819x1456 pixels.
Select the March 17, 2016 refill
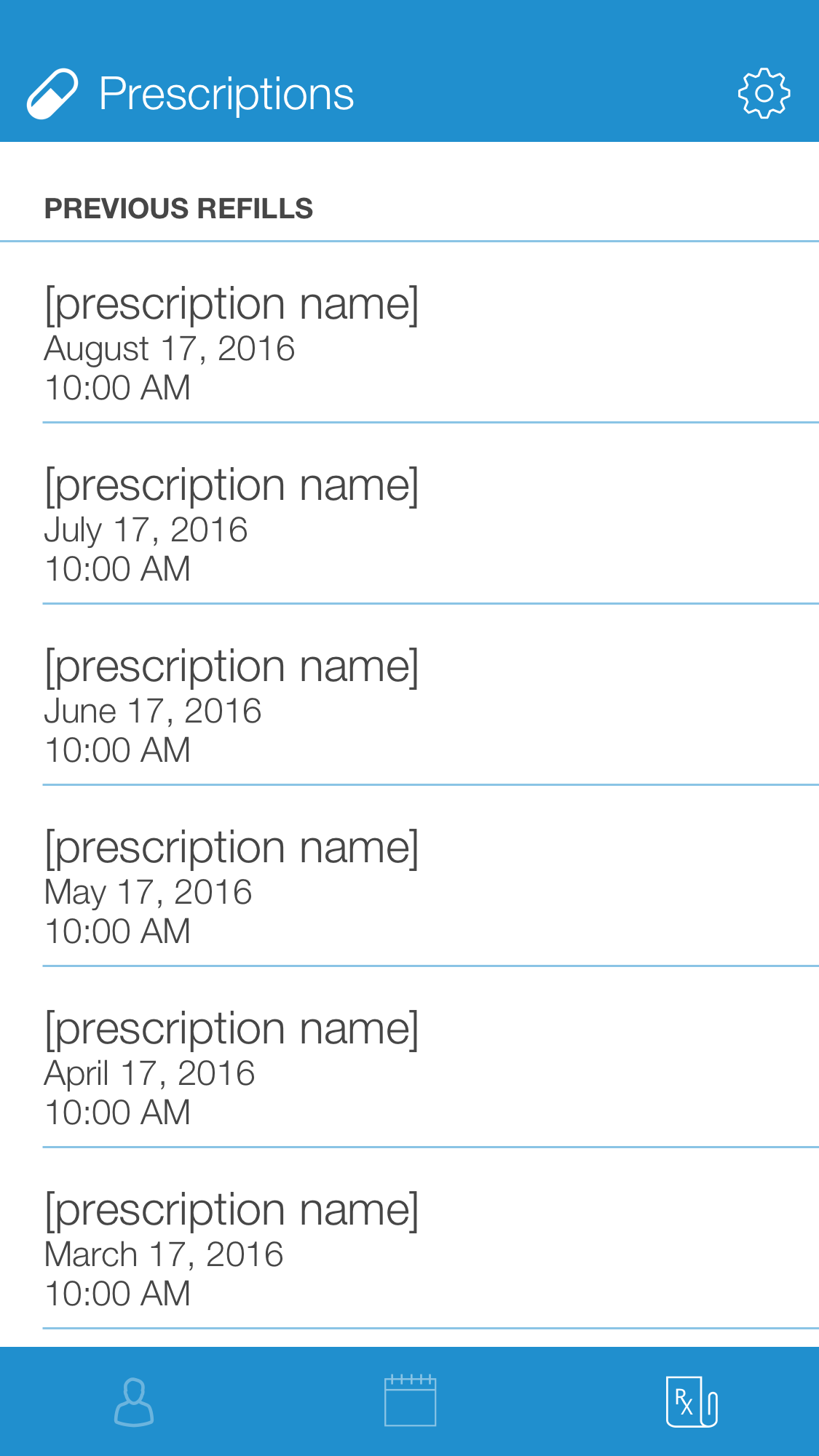pos(408,1249)
